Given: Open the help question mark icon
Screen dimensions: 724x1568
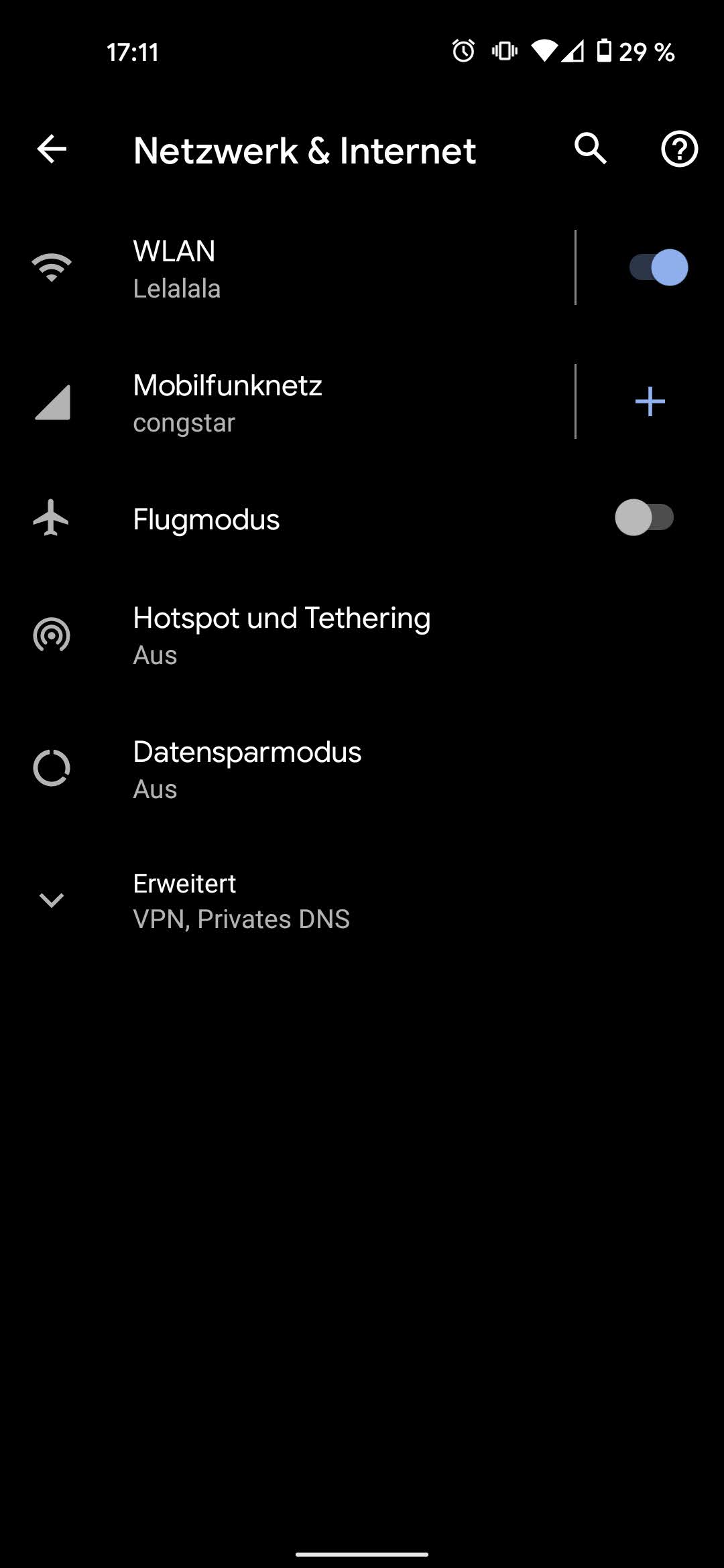Looking at the screenshot, I should (x=679, y=149).
